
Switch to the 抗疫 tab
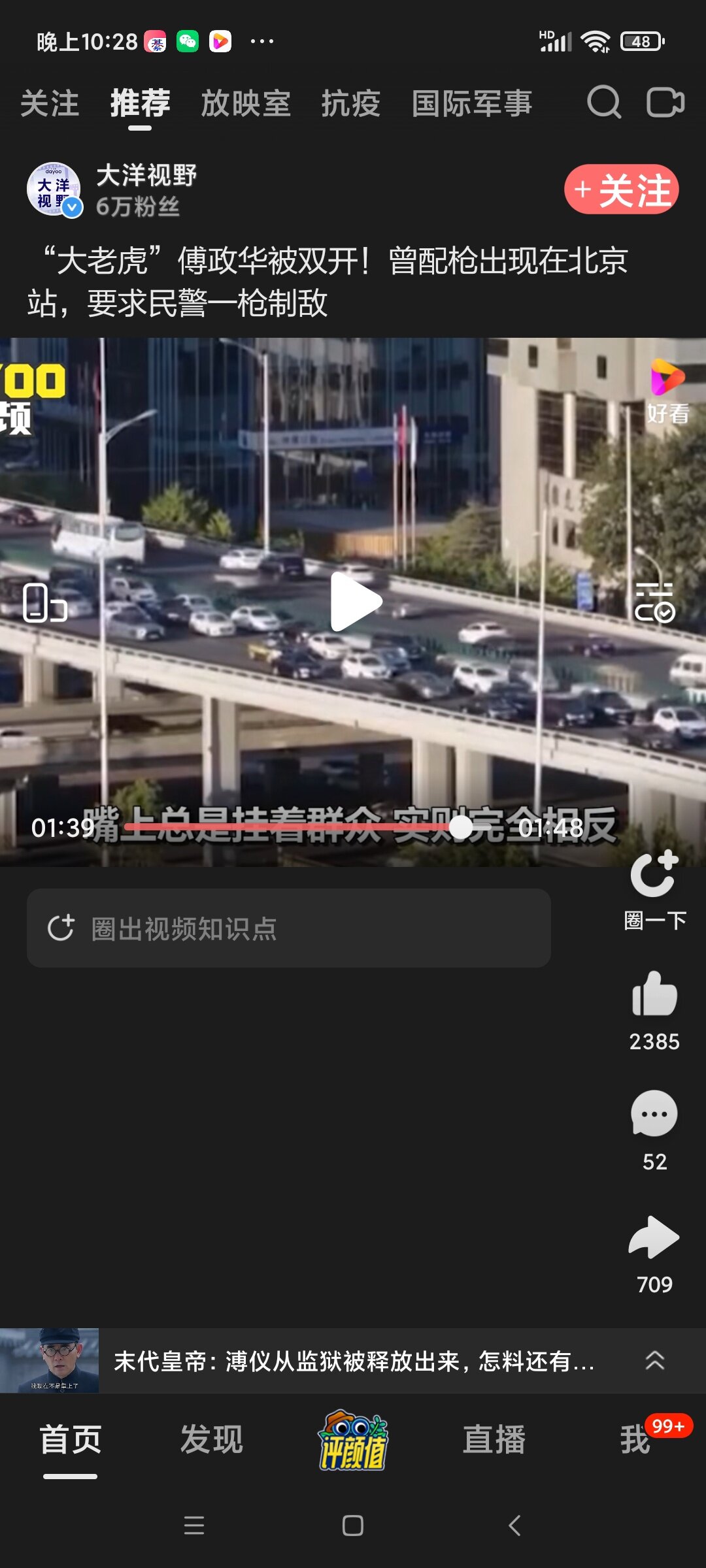(x=350, y=104)
